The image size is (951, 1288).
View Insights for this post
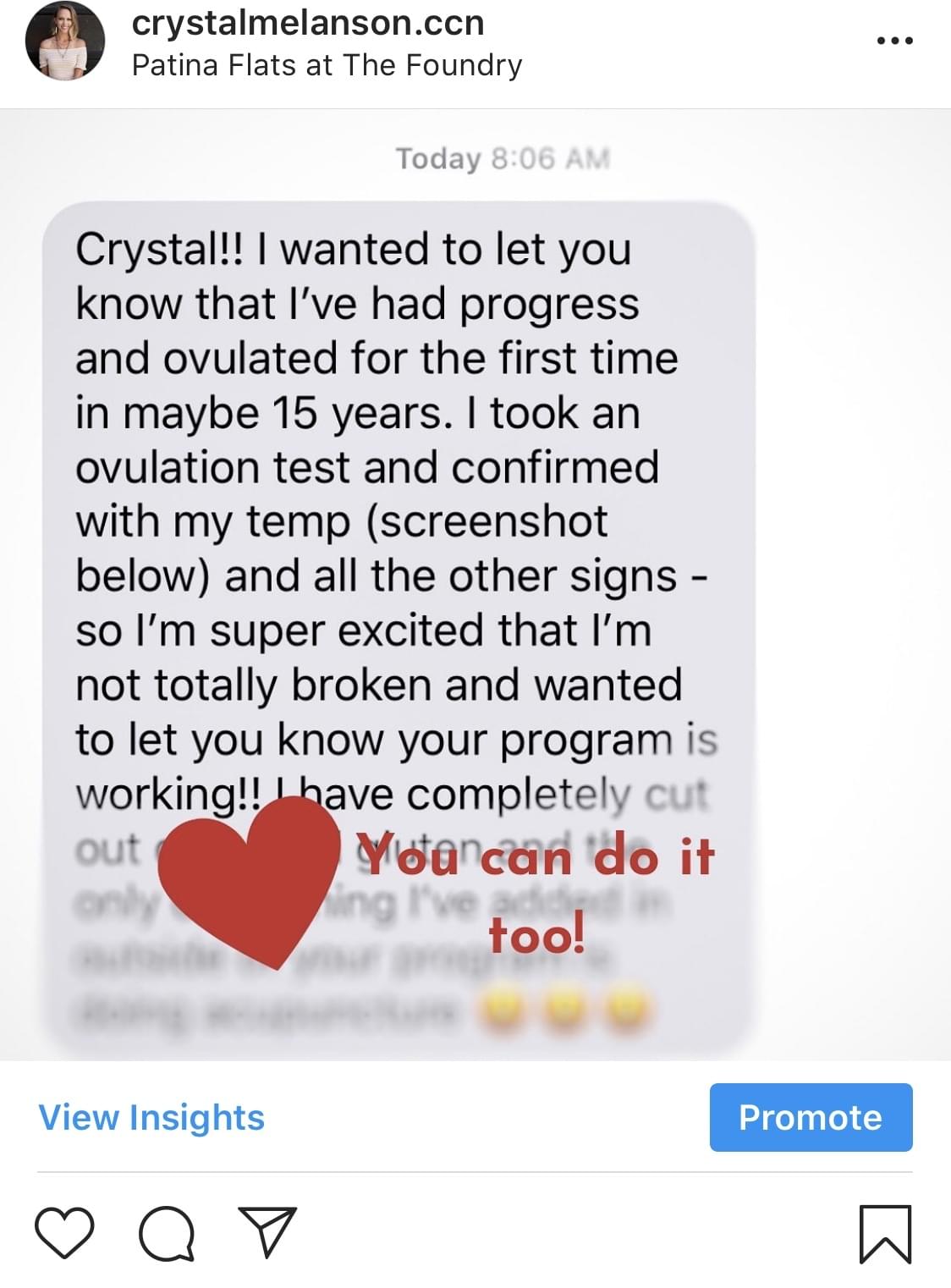(x=151, y=1117)
